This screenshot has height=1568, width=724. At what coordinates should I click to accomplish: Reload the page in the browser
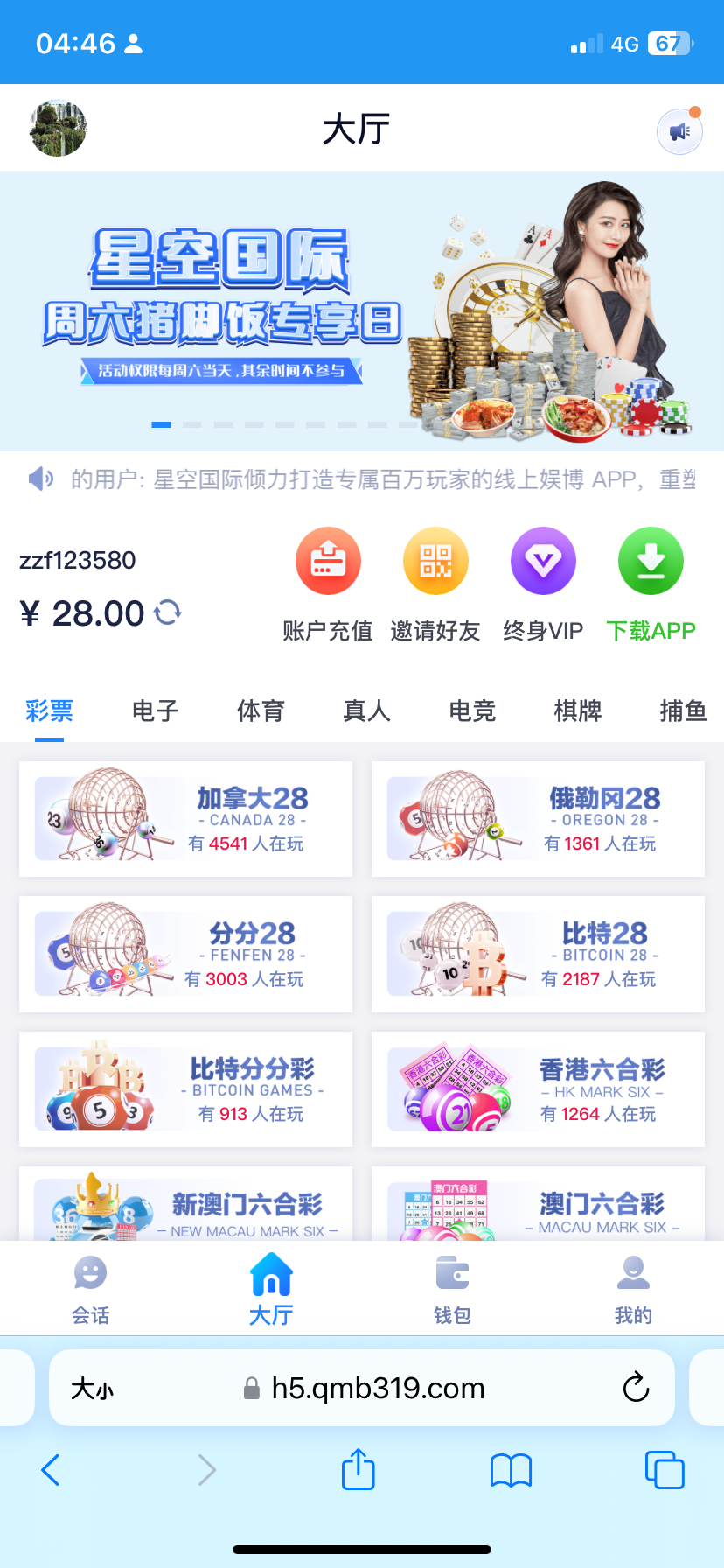pos(636,1388)
